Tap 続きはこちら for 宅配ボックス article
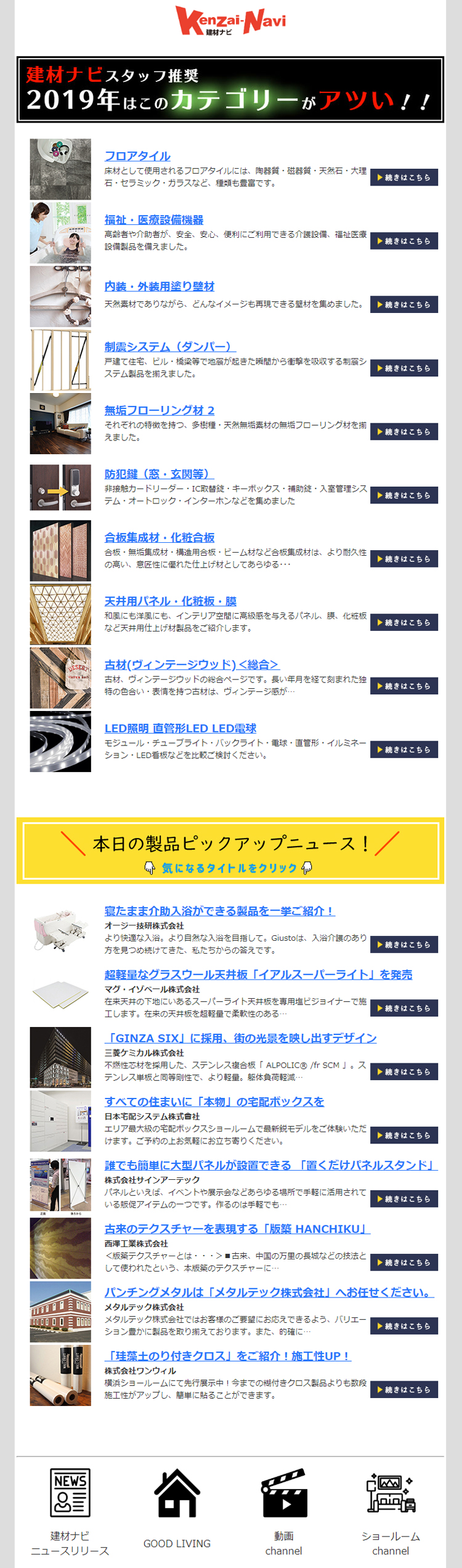The width and height of the screenshot is (462, 1568). click(403, 1135)
